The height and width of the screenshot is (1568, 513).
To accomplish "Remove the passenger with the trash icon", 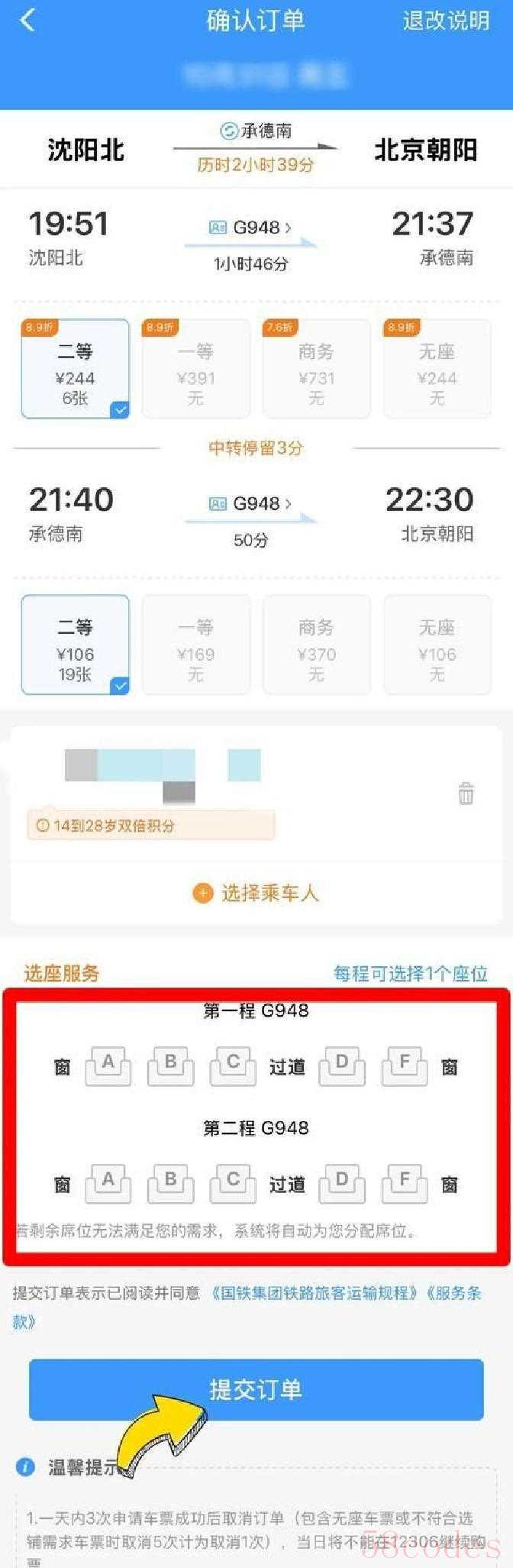I will pos(466,794).
